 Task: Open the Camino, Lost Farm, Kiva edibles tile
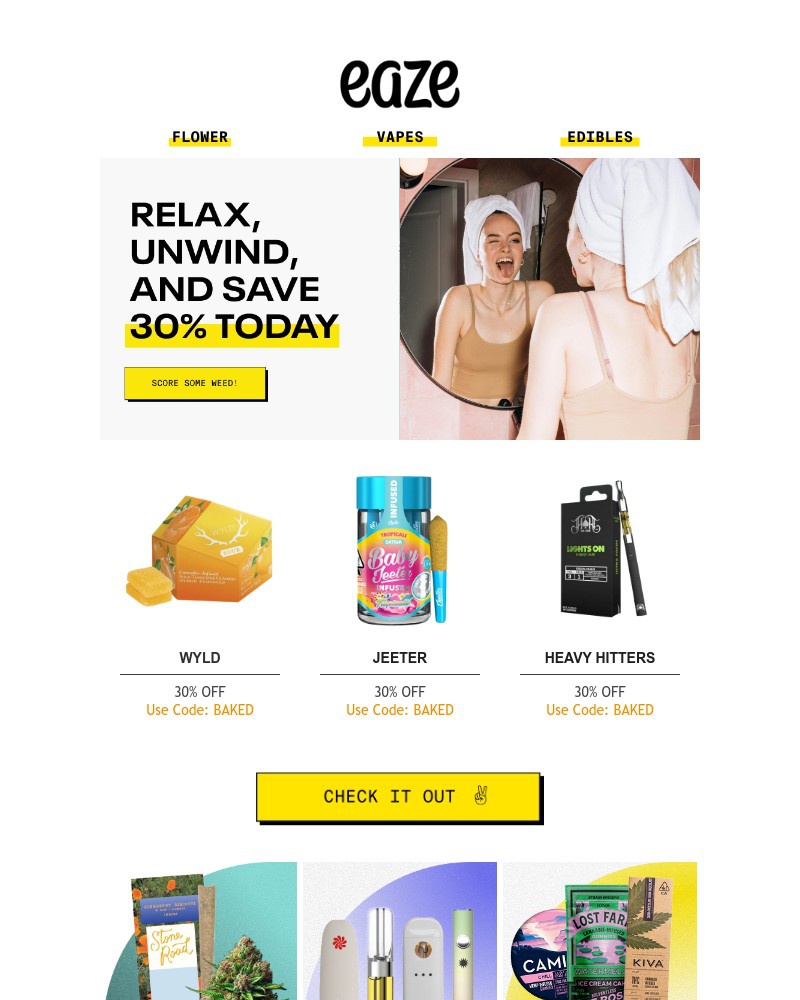click(x=600, y=932)
